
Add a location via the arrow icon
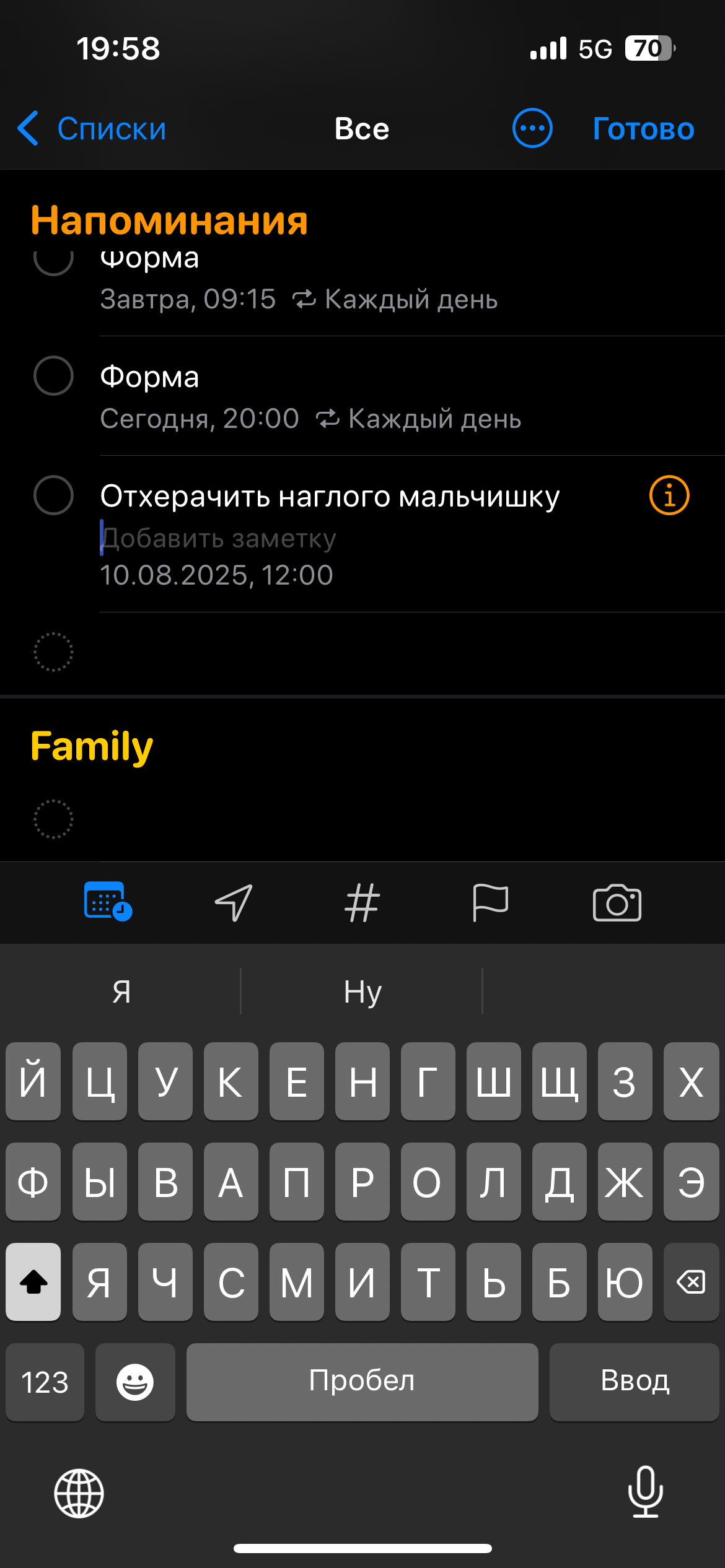[x=234, y=902]
